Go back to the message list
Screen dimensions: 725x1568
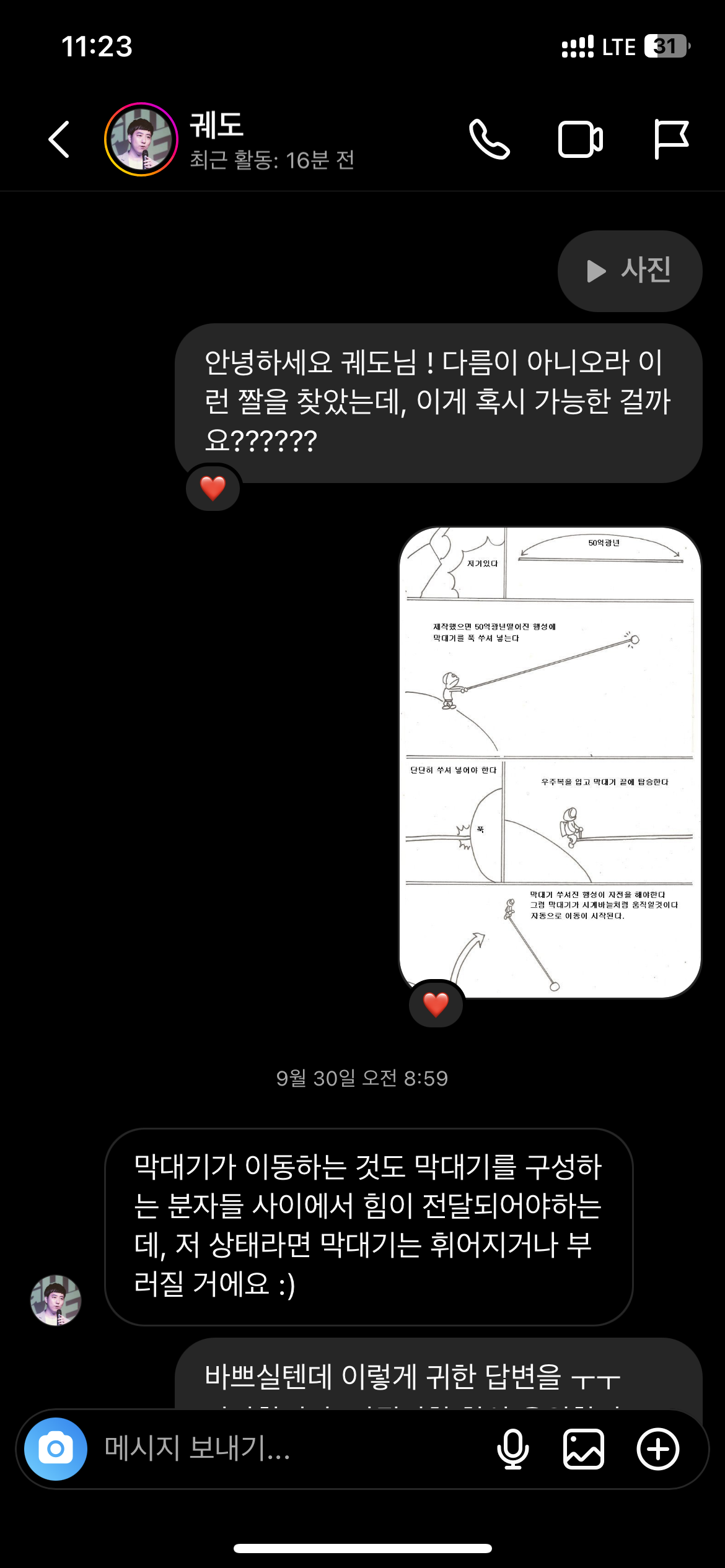pyautogui.click(x=59, y=139)
